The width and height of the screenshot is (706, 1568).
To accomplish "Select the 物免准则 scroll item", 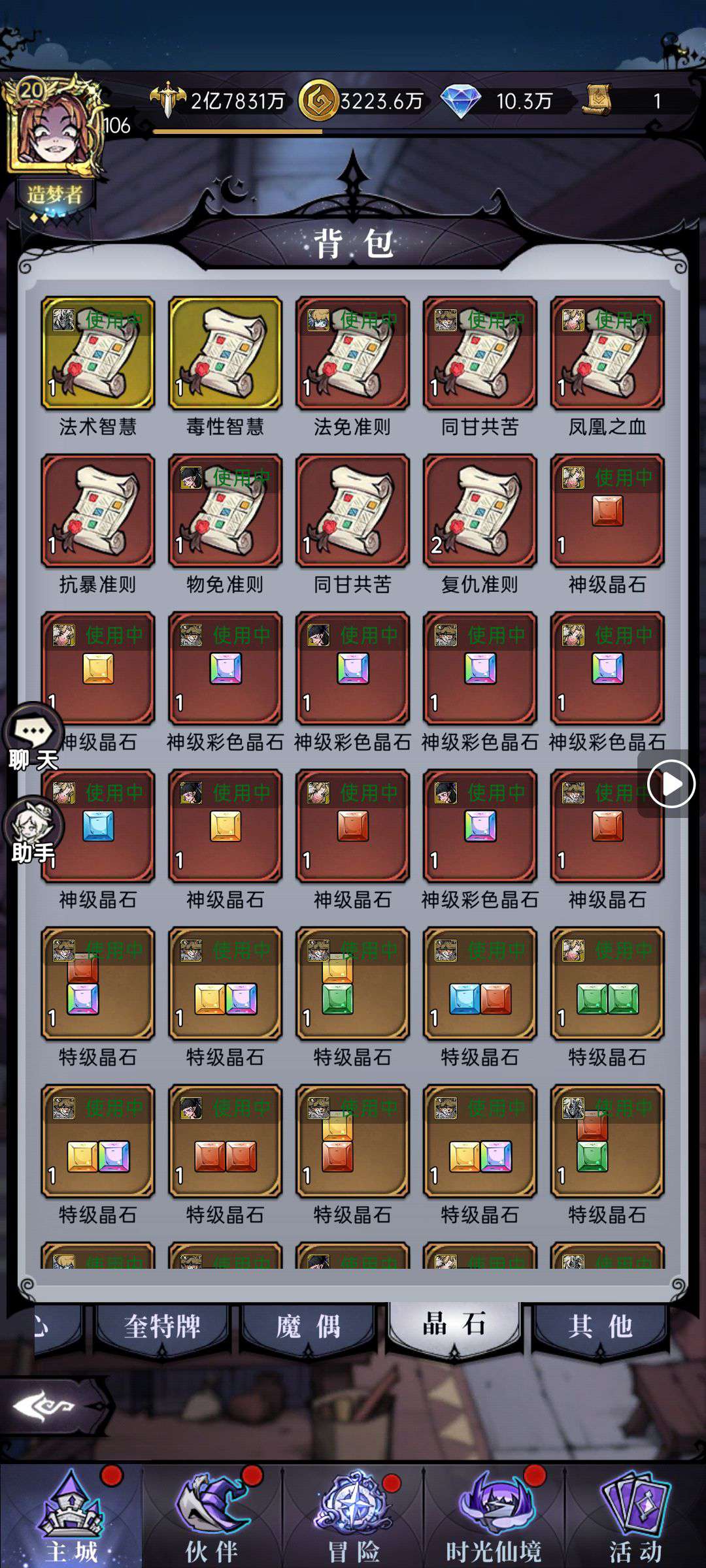I will coord(225,511).
